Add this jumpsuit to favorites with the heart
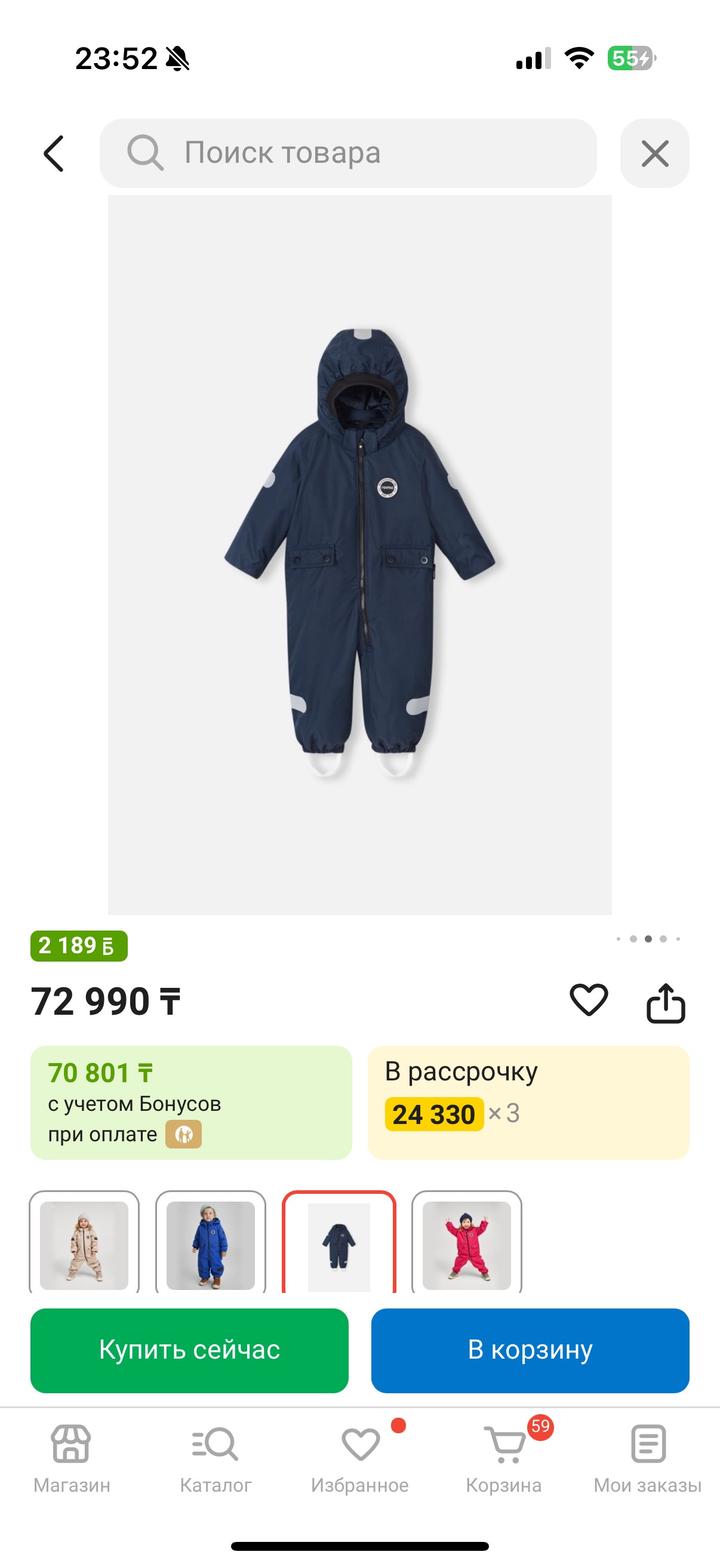Image resolution: width=720 pixels, height=1565 pixels. point(588,1000)
